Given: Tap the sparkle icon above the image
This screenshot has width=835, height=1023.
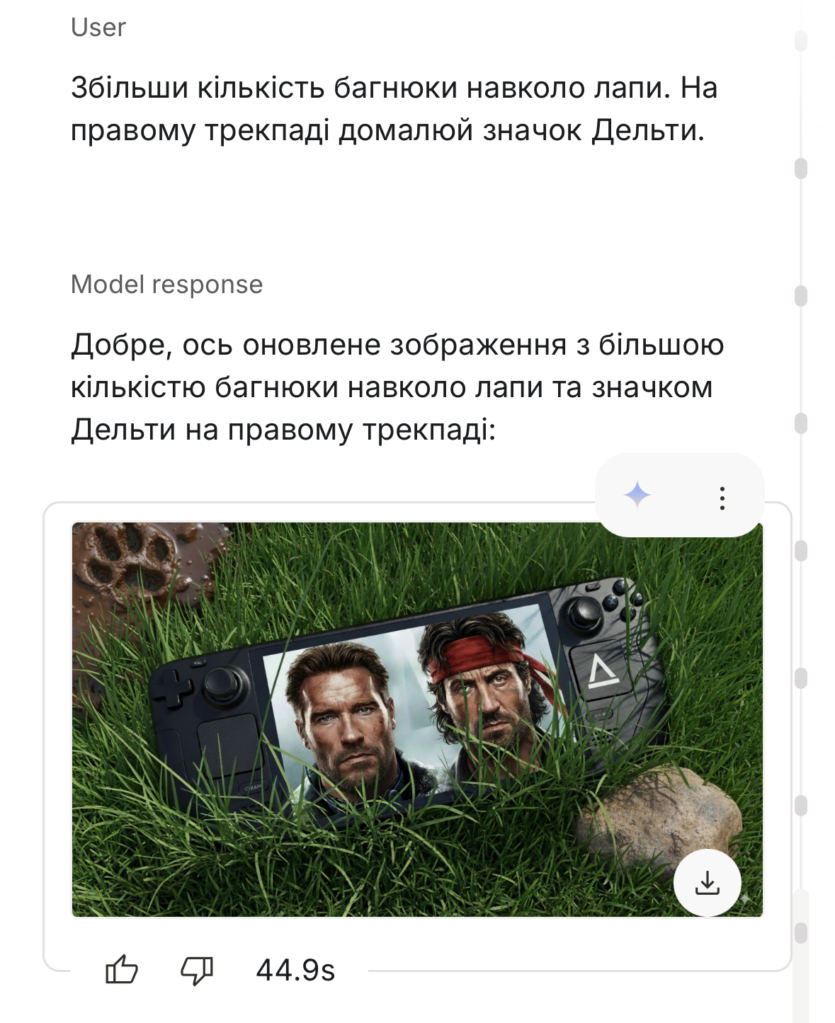Looking at the screenshot, I should (638, 495).
